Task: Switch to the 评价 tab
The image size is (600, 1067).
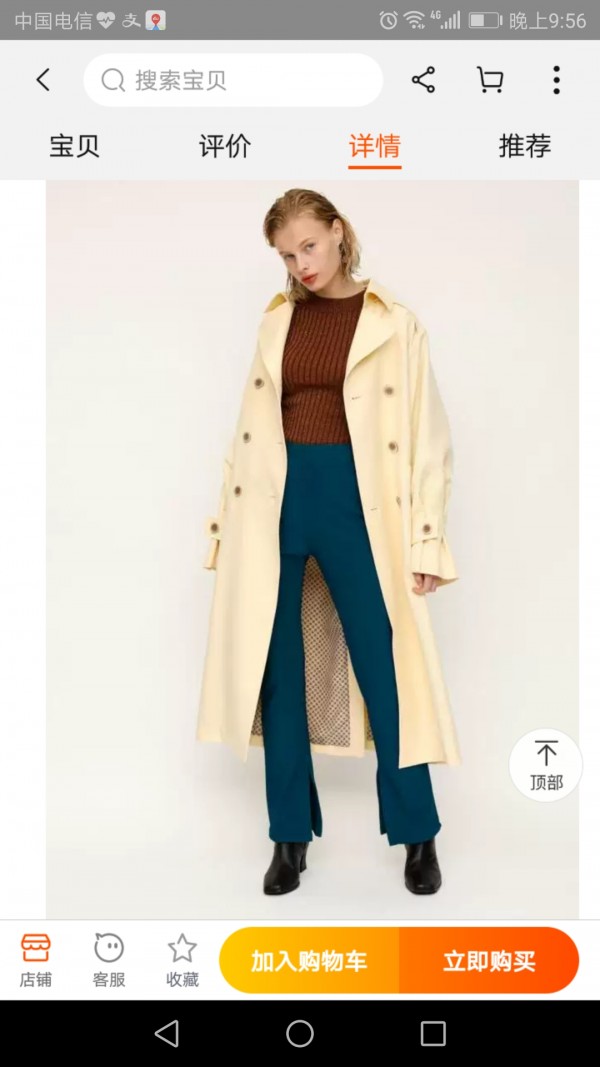Action: (x=224, y=146)
